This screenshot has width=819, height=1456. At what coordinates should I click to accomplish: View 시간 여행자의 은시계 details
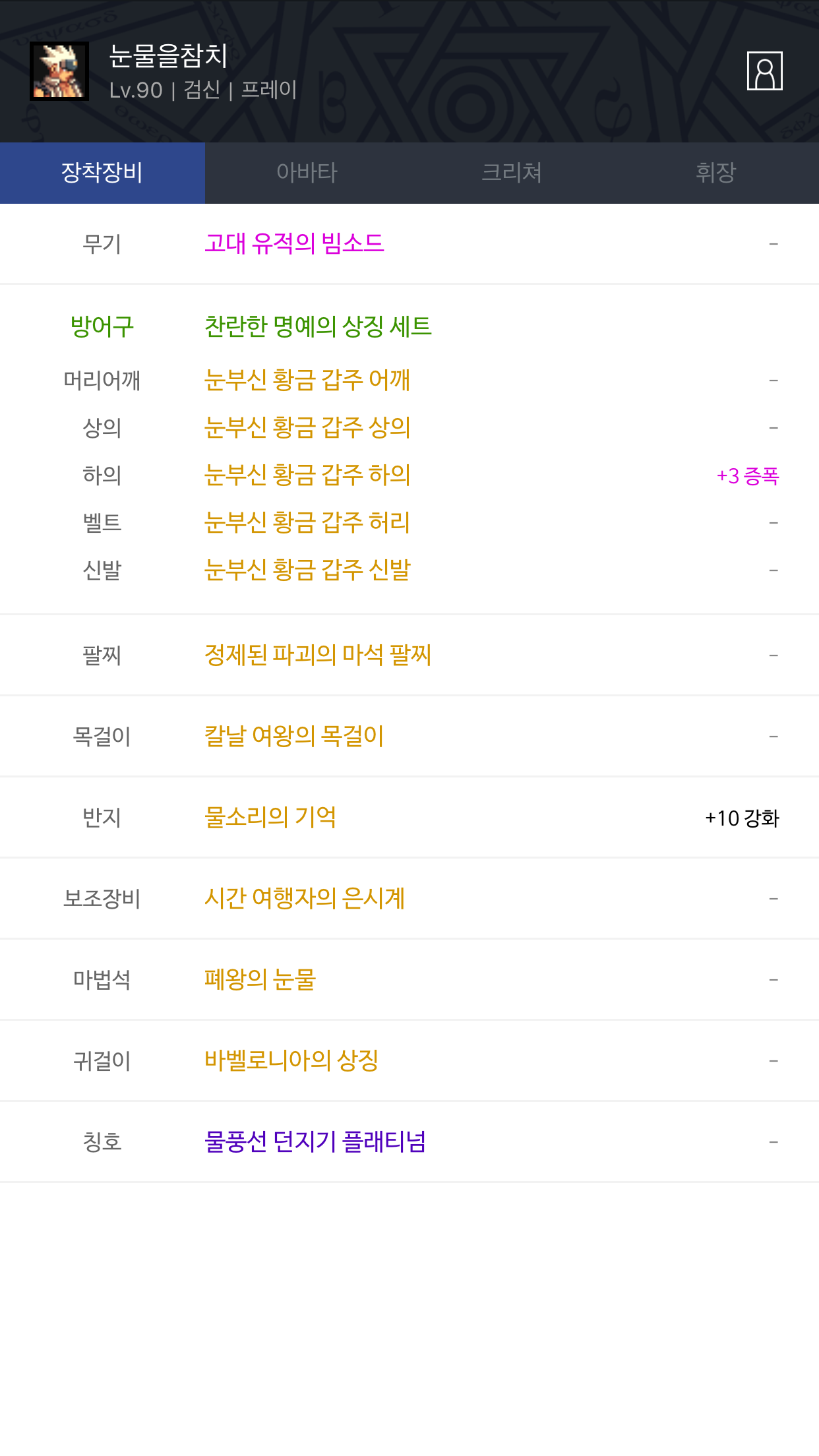pyautogui.click(x=305, y=899)
